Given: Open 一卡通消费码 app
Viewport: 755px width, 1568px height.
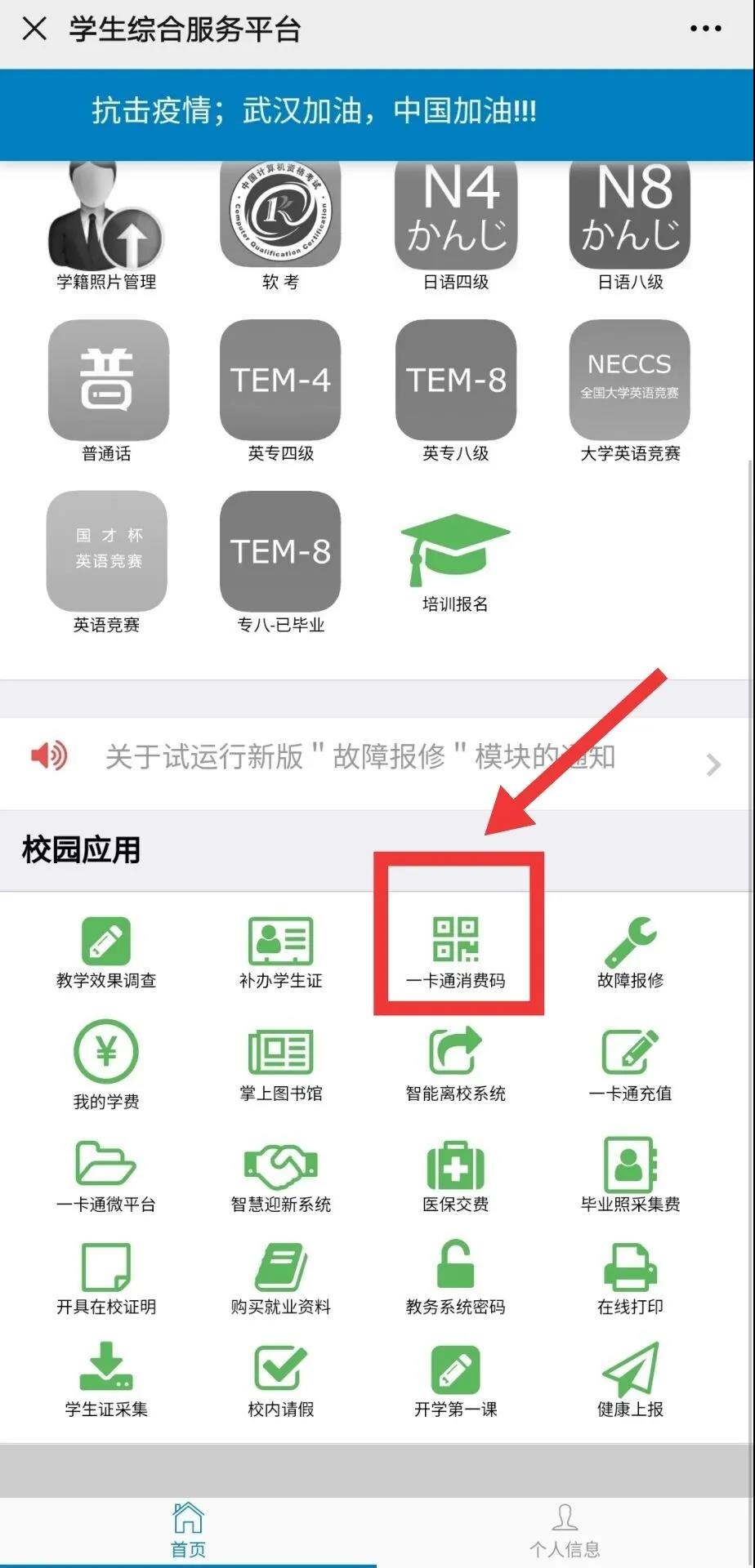Looking at the screenshot, I should click(455, 952).
